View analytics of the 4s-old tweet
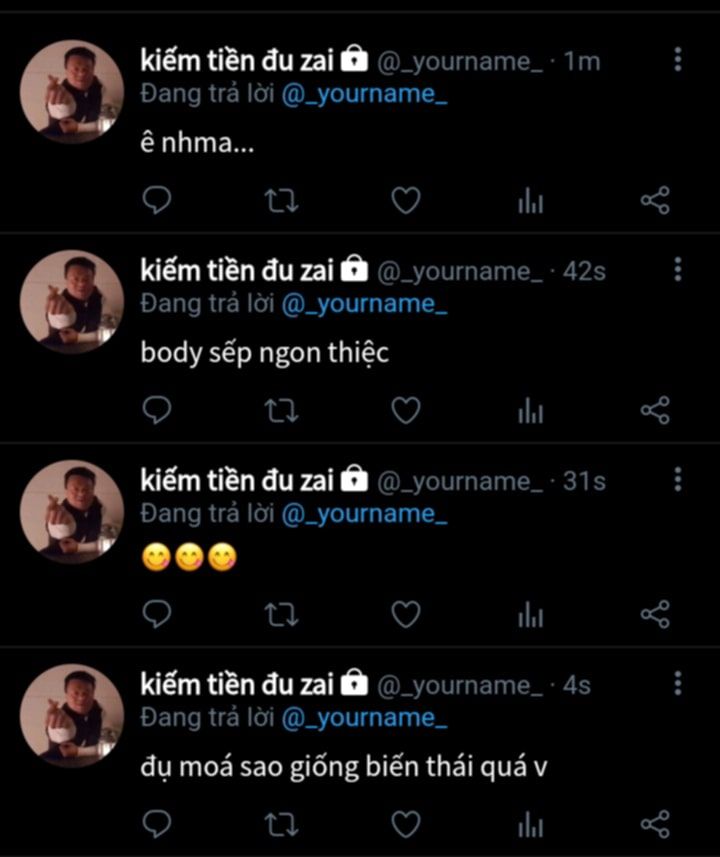Screen dimensions: 720x857 pyautogui.click(x=530, y=824)
